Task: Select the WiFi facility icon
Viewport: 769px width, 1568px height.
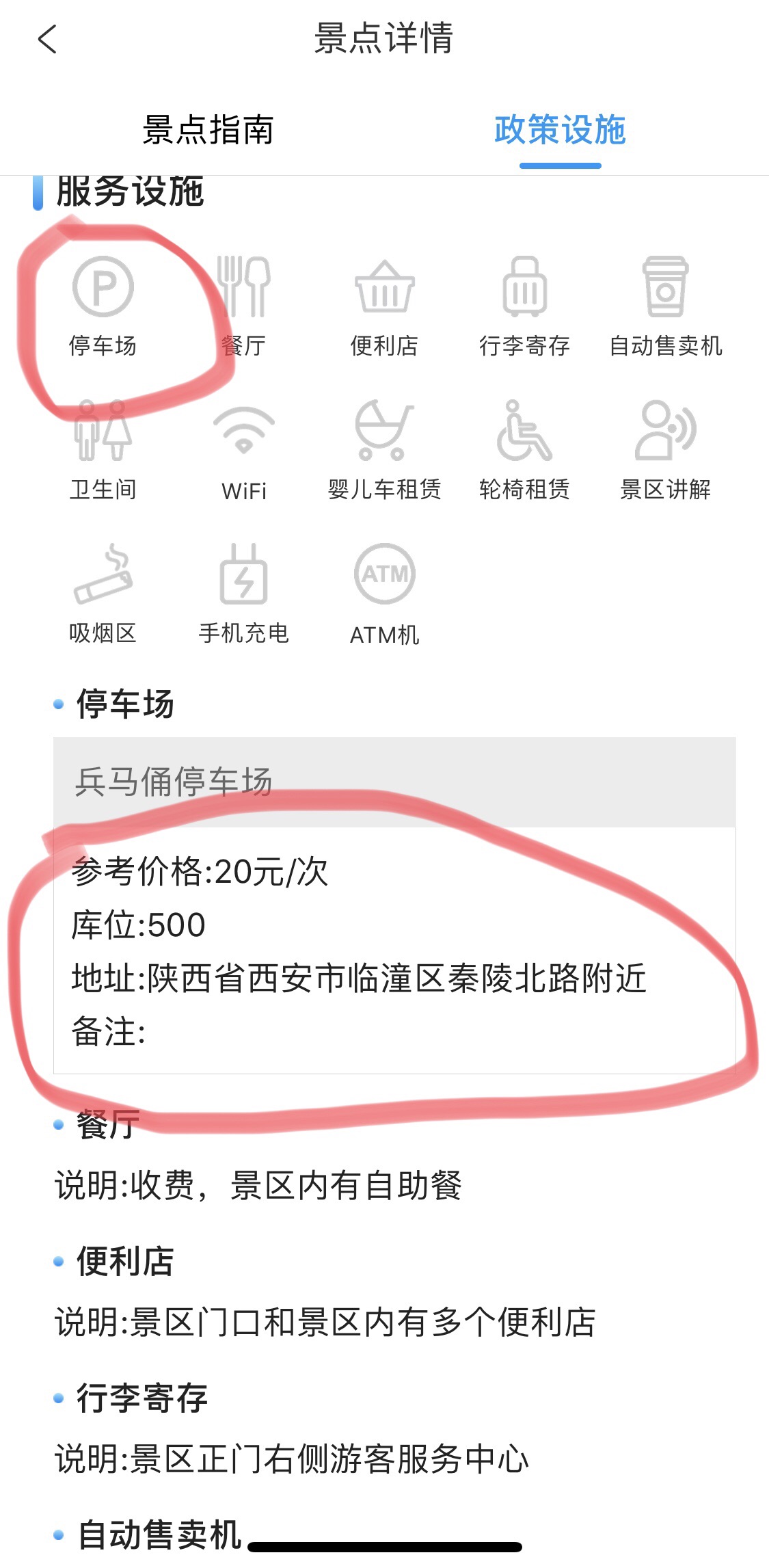Action: [x=244, y=450]
